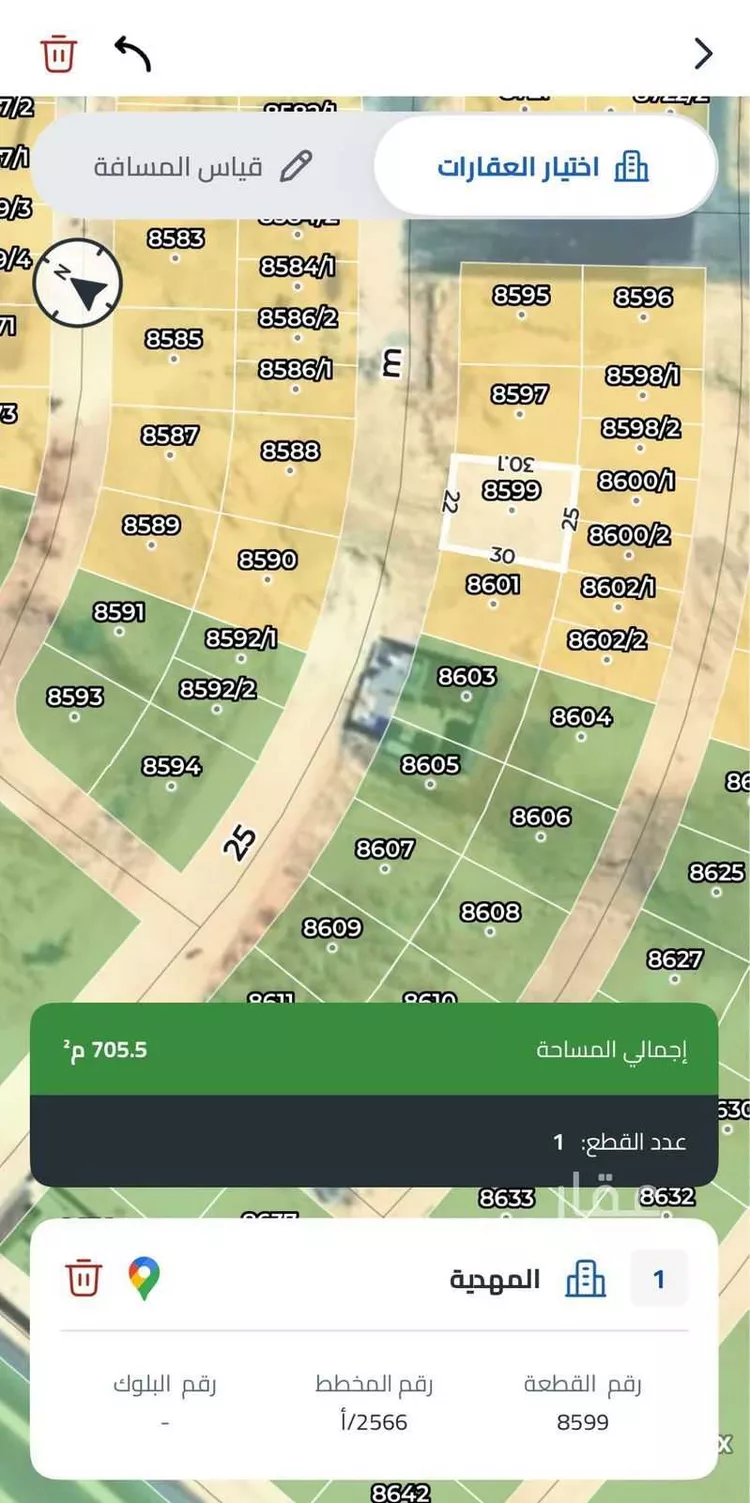Select parcel 8601 on the map

(493, 590)
